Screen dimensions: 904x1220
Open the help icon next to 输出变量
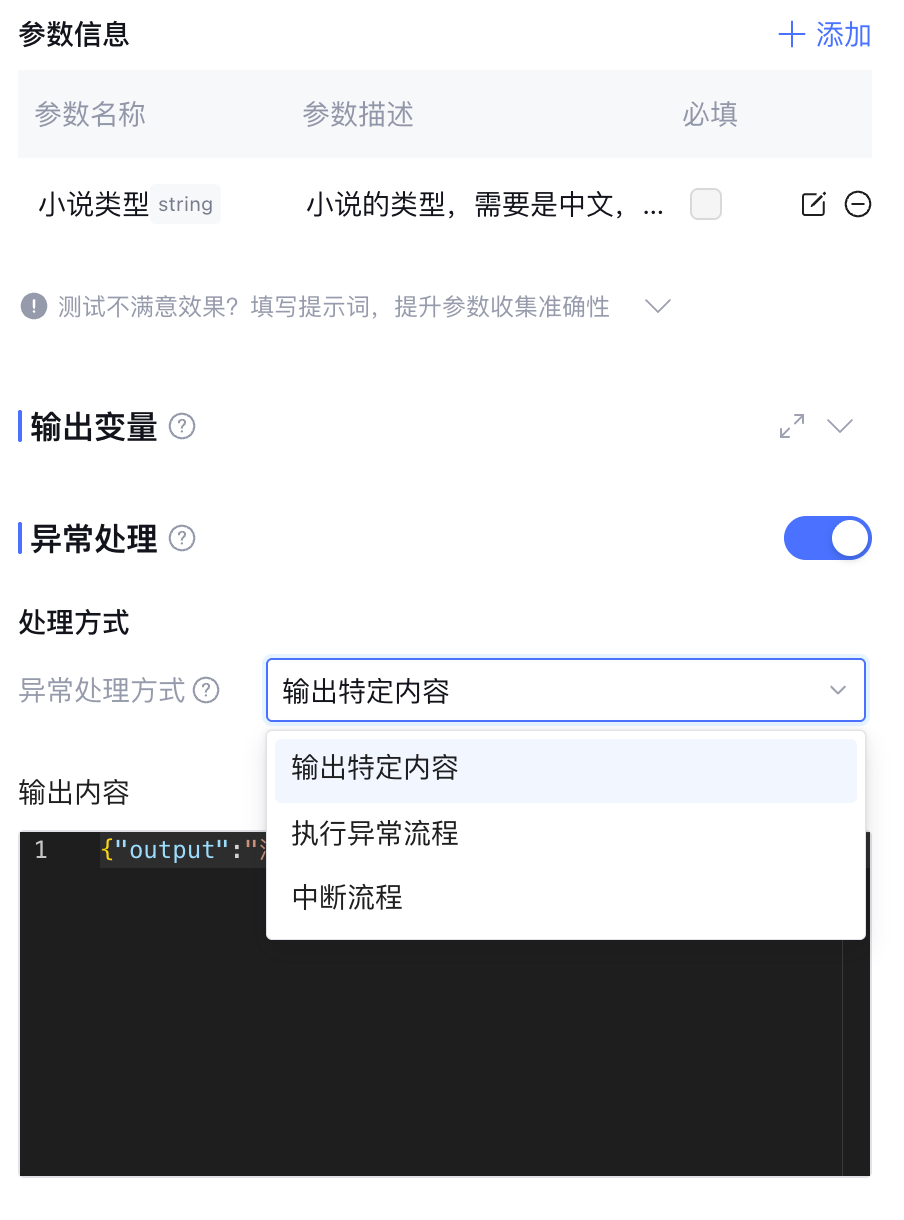click(182, 427)
